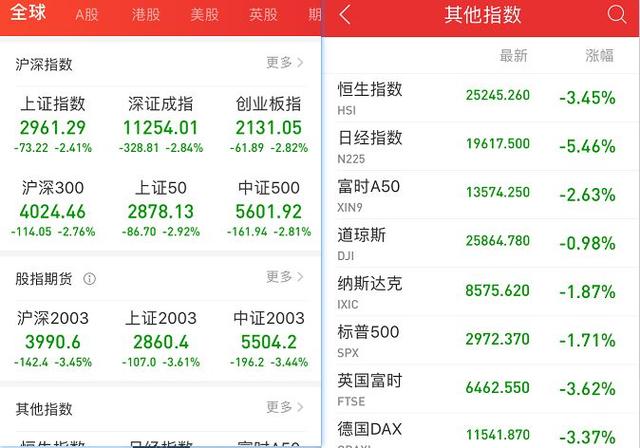
Task: View more 沪深指数 via 更多
Action: (x=285, y=63)
